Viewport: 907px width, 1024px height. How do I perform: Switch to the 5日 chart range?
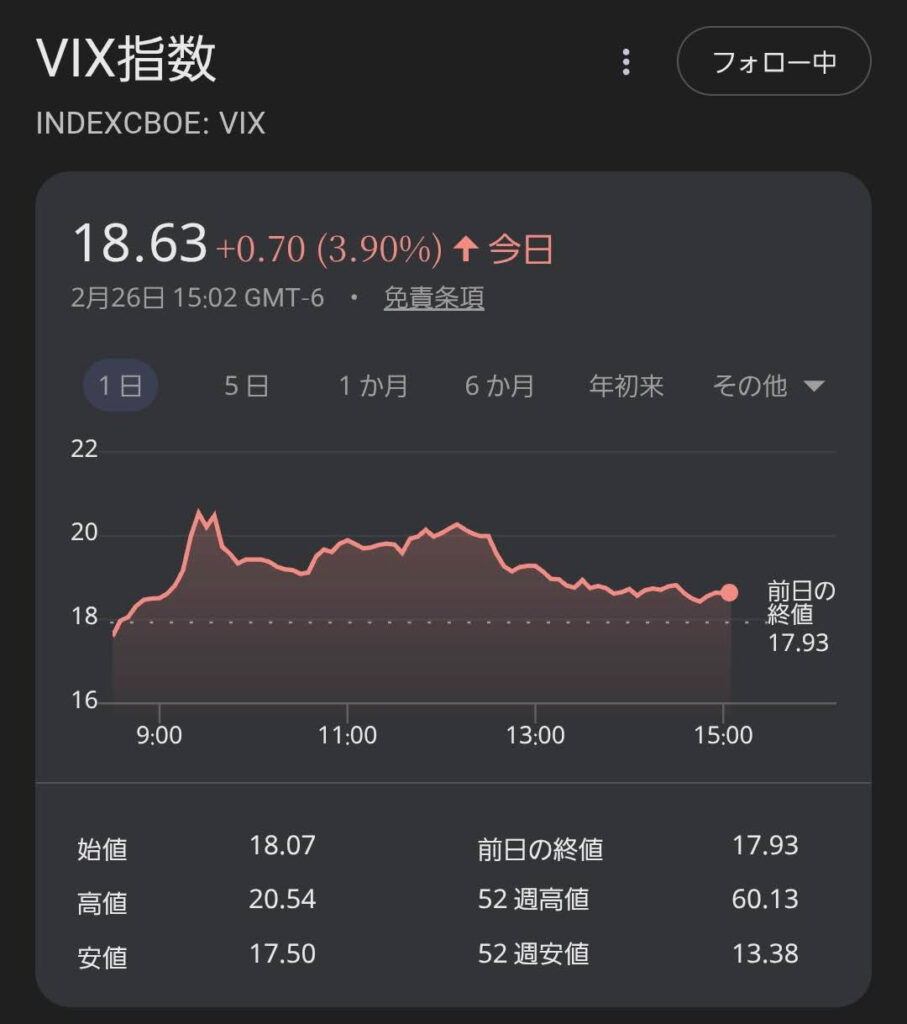tap(246, 386)
